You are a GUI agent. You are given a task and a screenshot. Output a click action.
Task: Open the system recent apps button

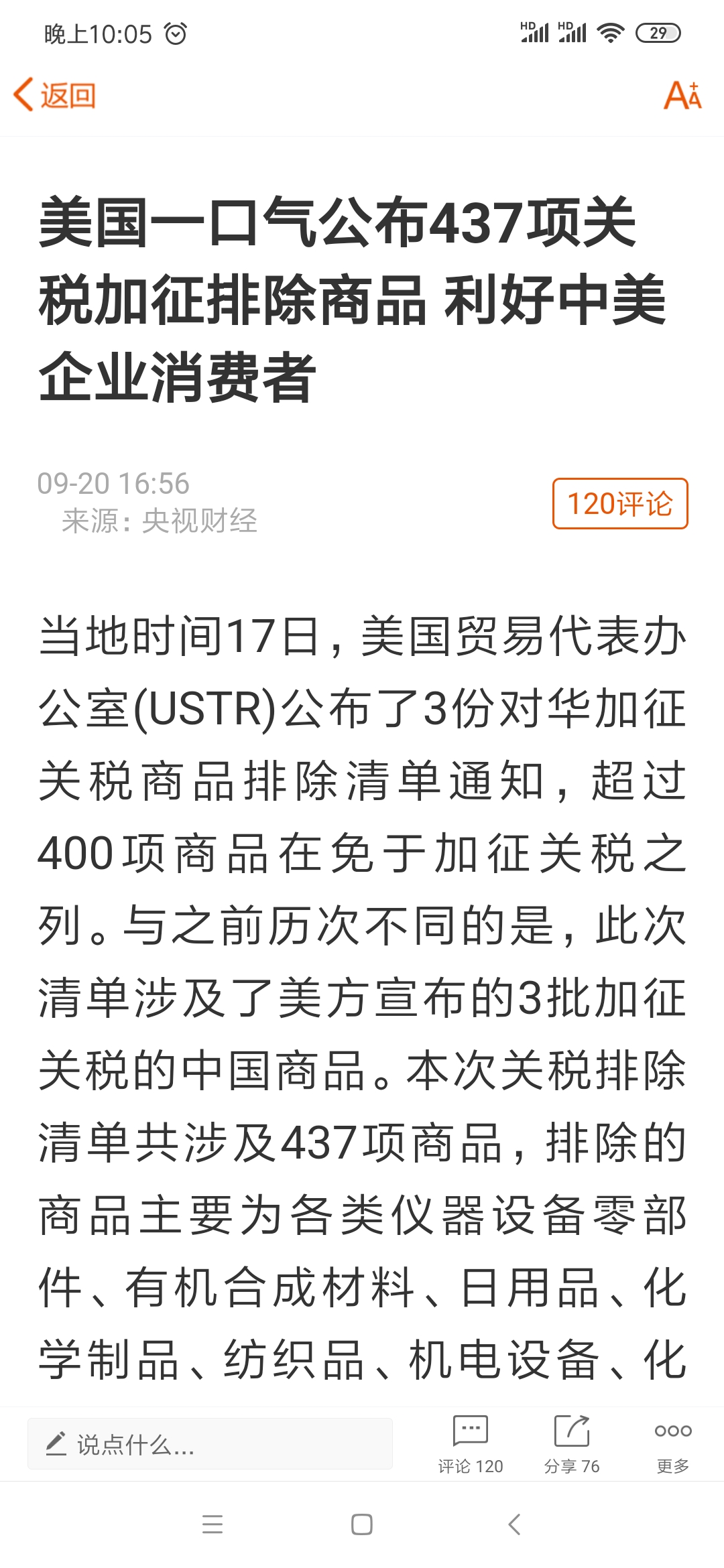click(213, 1525)
